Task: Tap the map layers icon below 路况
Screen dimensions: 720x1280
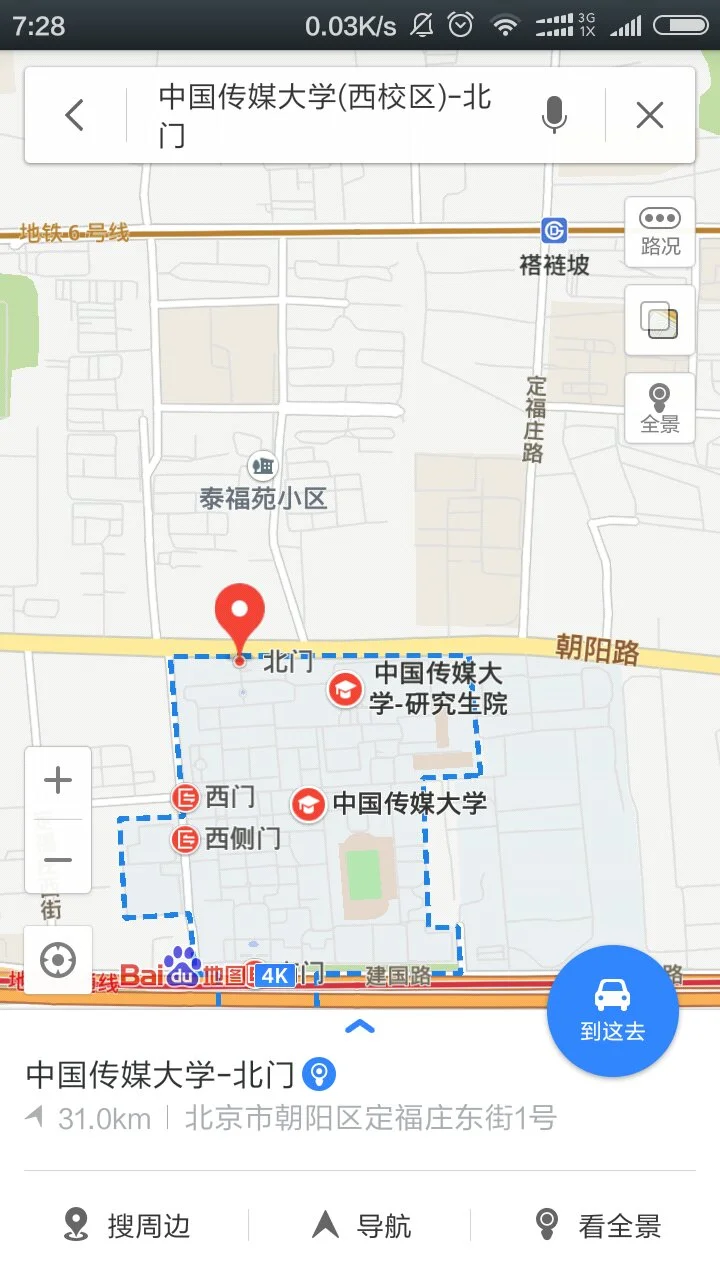Action: click(x=659, y=321)
